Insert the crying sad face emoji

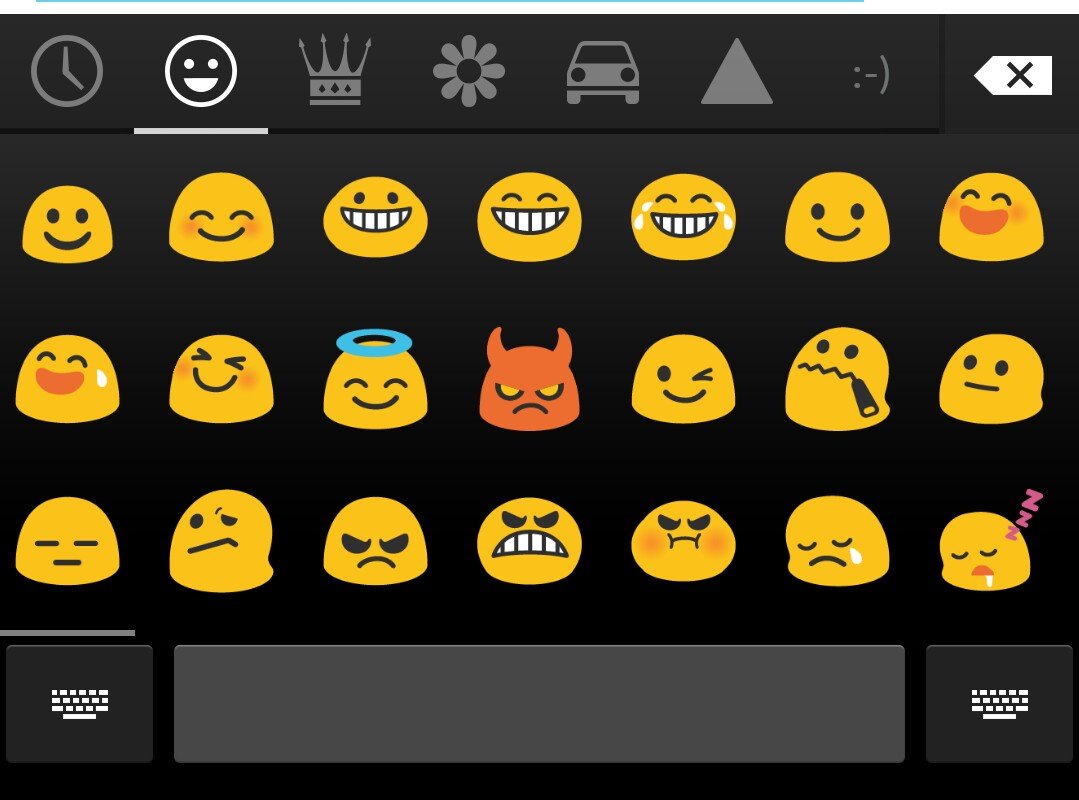(836, 541)
